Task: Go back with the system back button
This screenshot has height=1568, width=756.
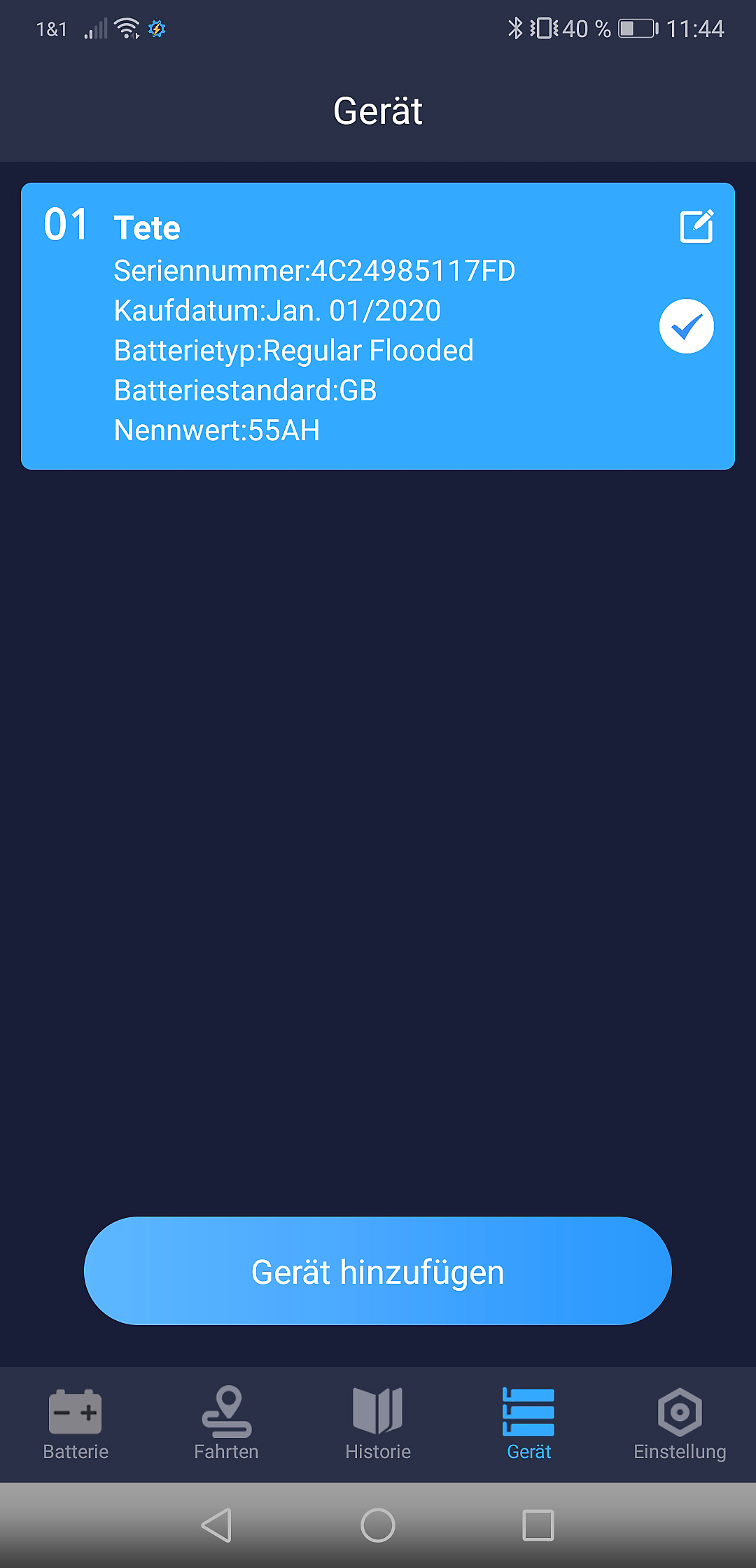Action: pyautogui.click(x=216, y=1525)
